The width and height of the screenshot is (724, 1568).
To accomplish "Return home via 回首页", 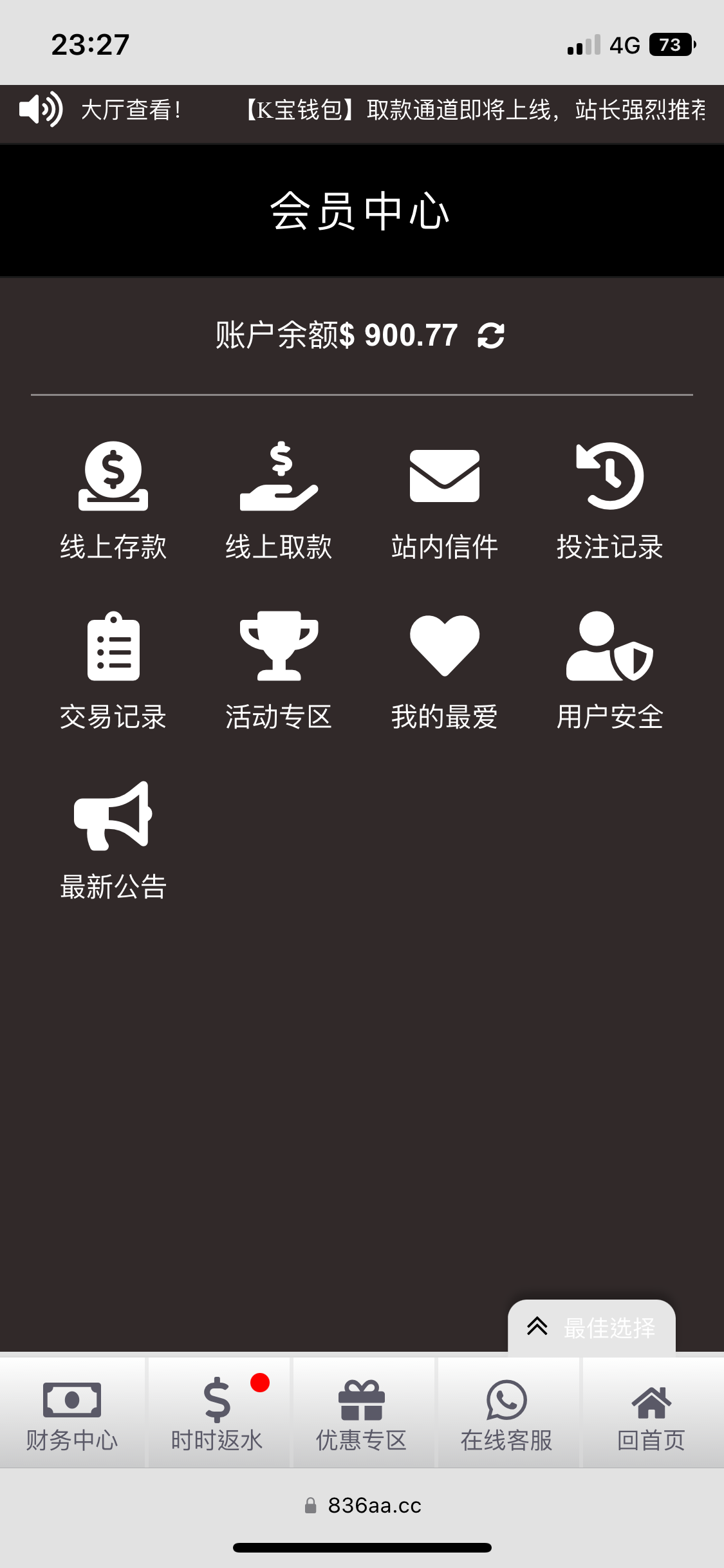I will (x=651, y=1410).
